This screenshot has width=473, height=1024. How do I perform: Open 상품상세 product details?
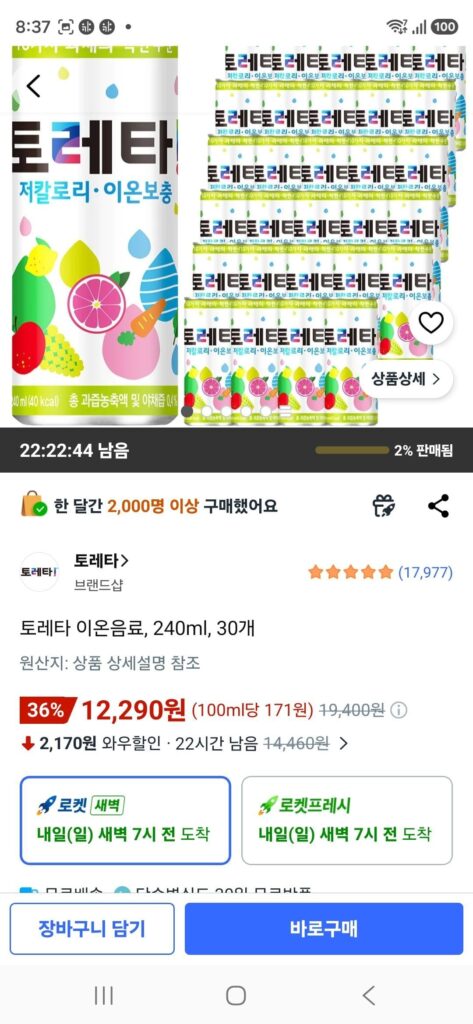click(x=406, y=379)
